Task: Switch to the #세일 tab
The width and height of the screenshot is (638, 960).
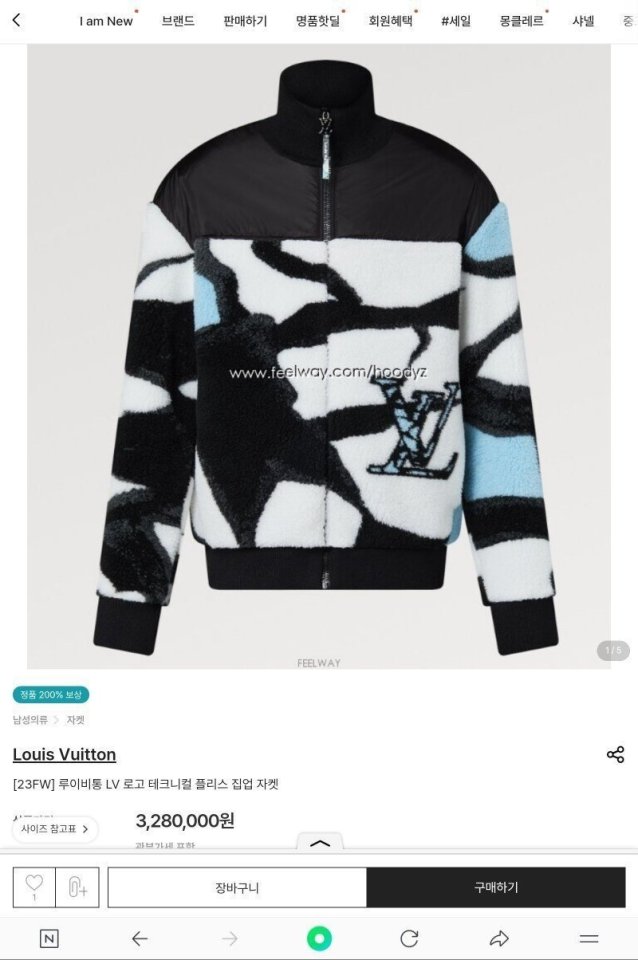Action: click(x=456, y=21)
